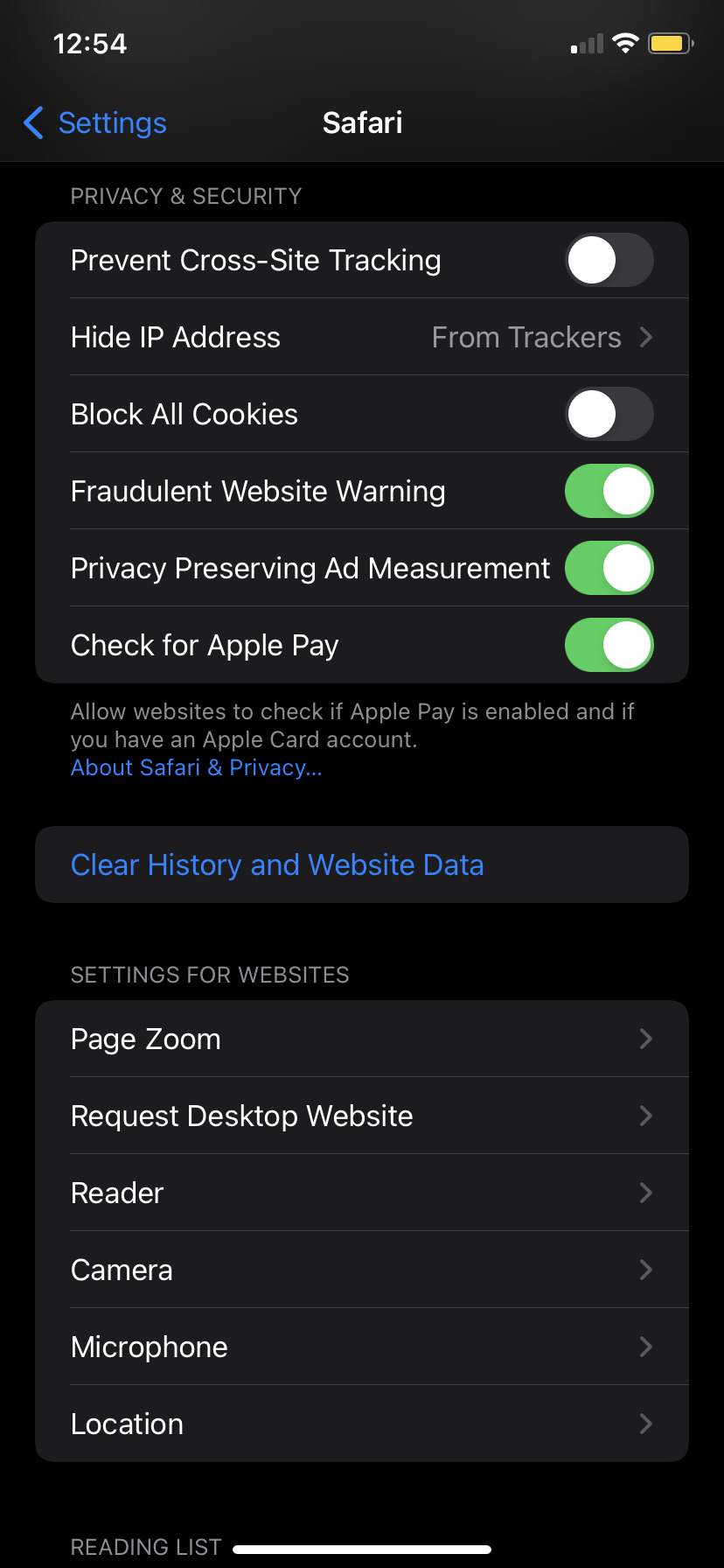Turn off Privacy Preserving Ad Measurement
Screen dimensions: 724x1568
(x=609, y=568)
